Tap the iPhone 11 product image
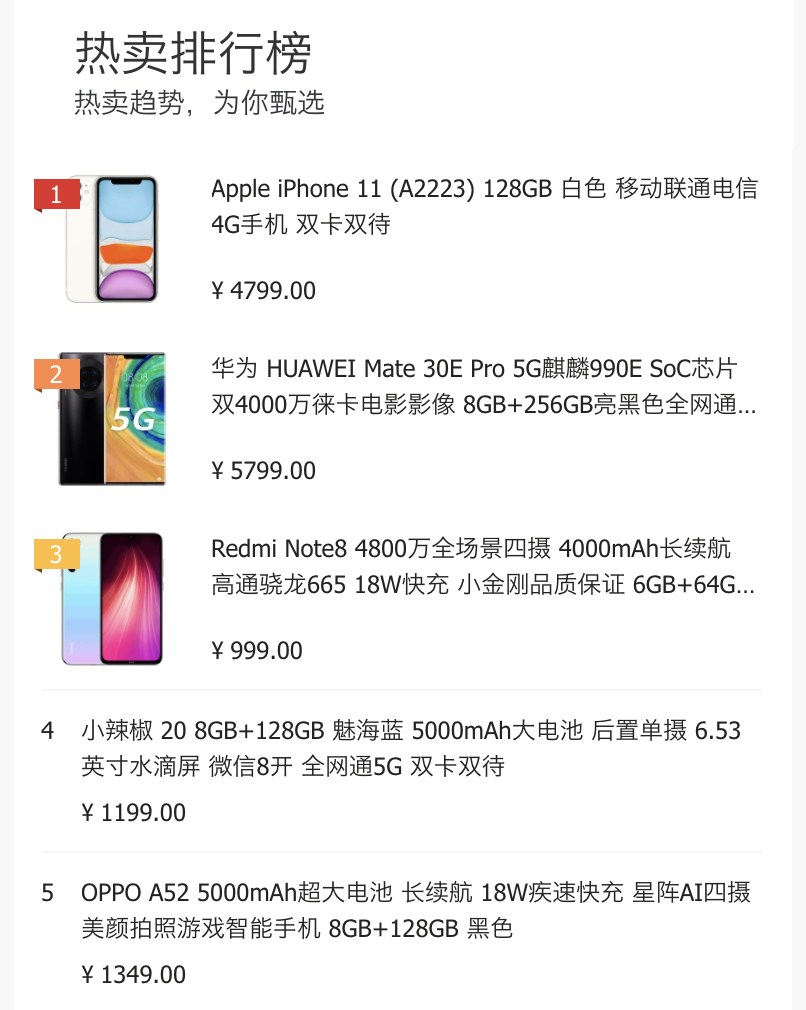This screenshot has width=806, height=1010. [x=111, y=238]
